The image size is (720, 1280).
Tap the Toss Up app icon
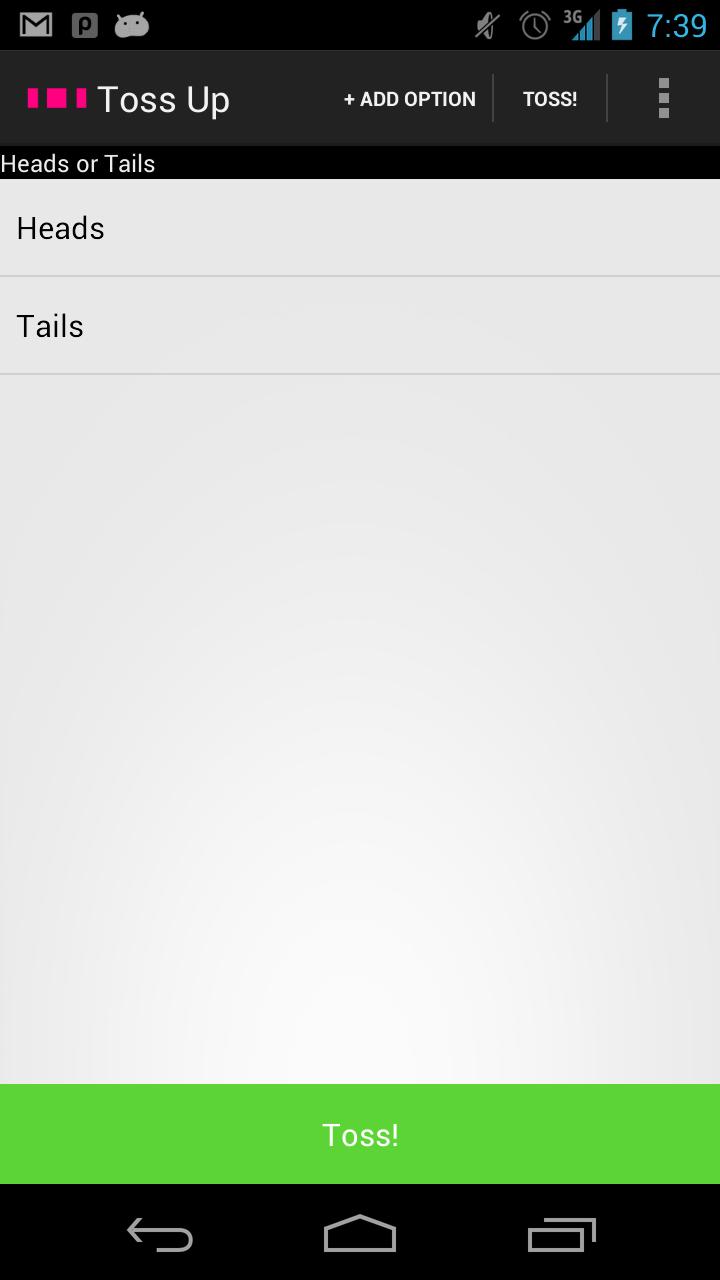click(x=57, y=98)
